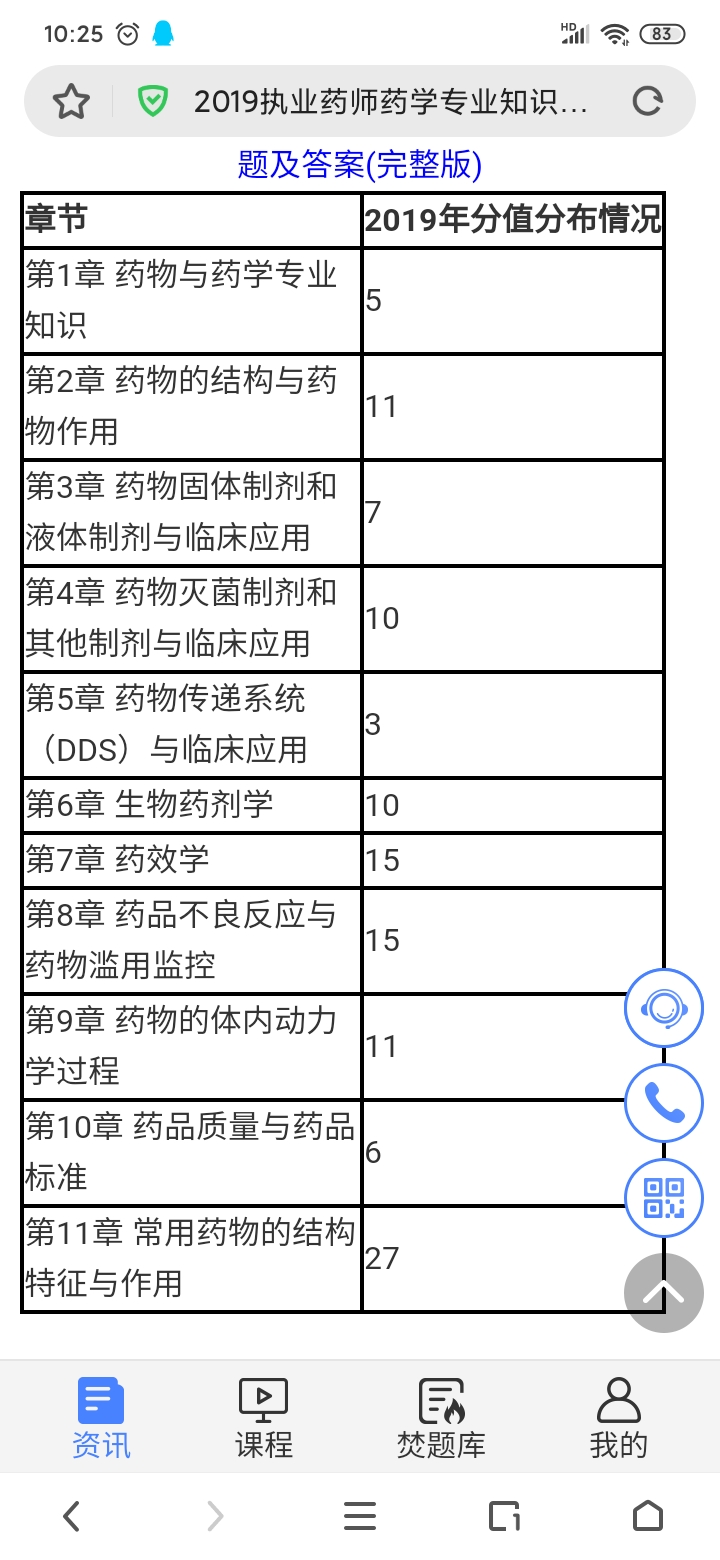Go to the 我的 tab
The height and width of the screenshot is (1560, 720).
click(618, 1417)
